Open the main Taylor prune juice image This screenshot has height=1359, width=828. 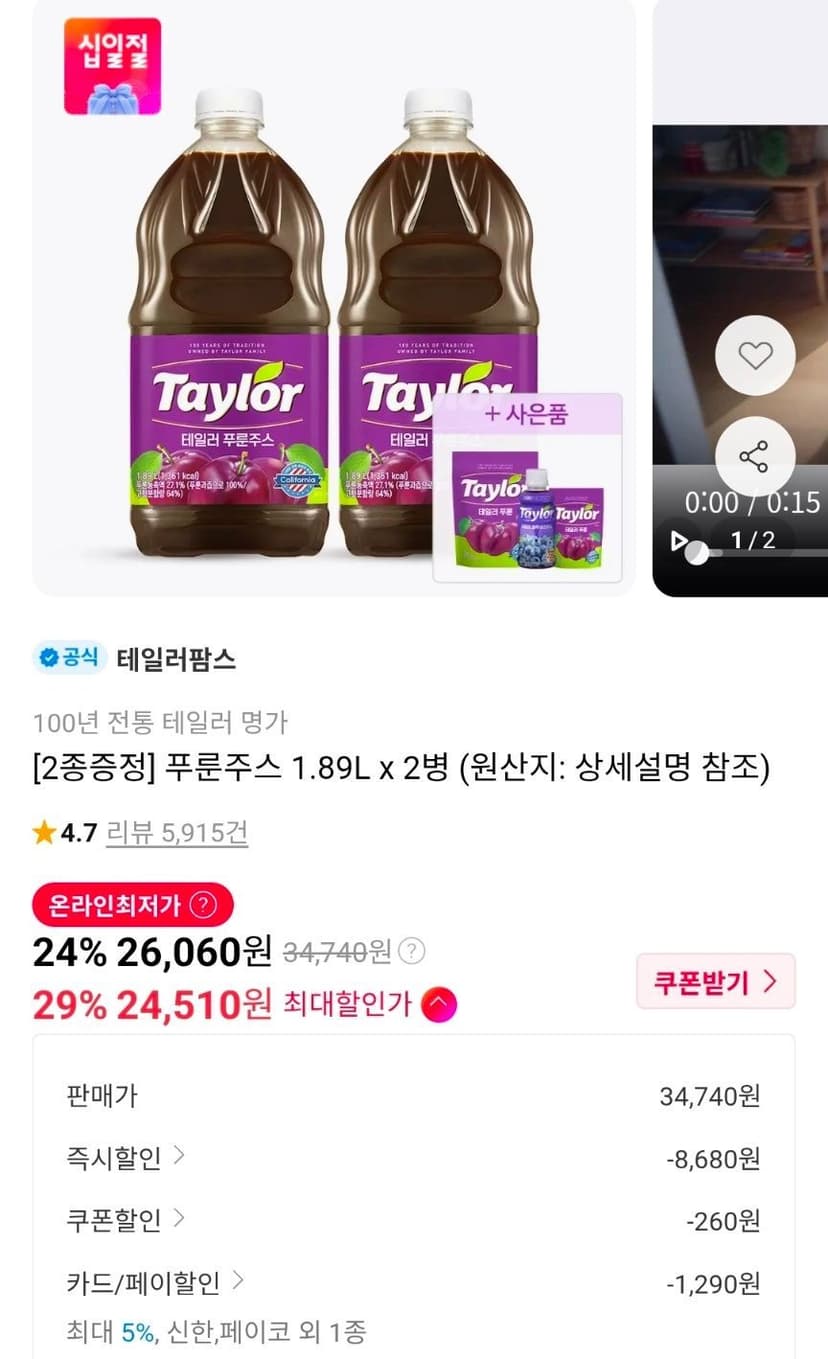point(334,297)
